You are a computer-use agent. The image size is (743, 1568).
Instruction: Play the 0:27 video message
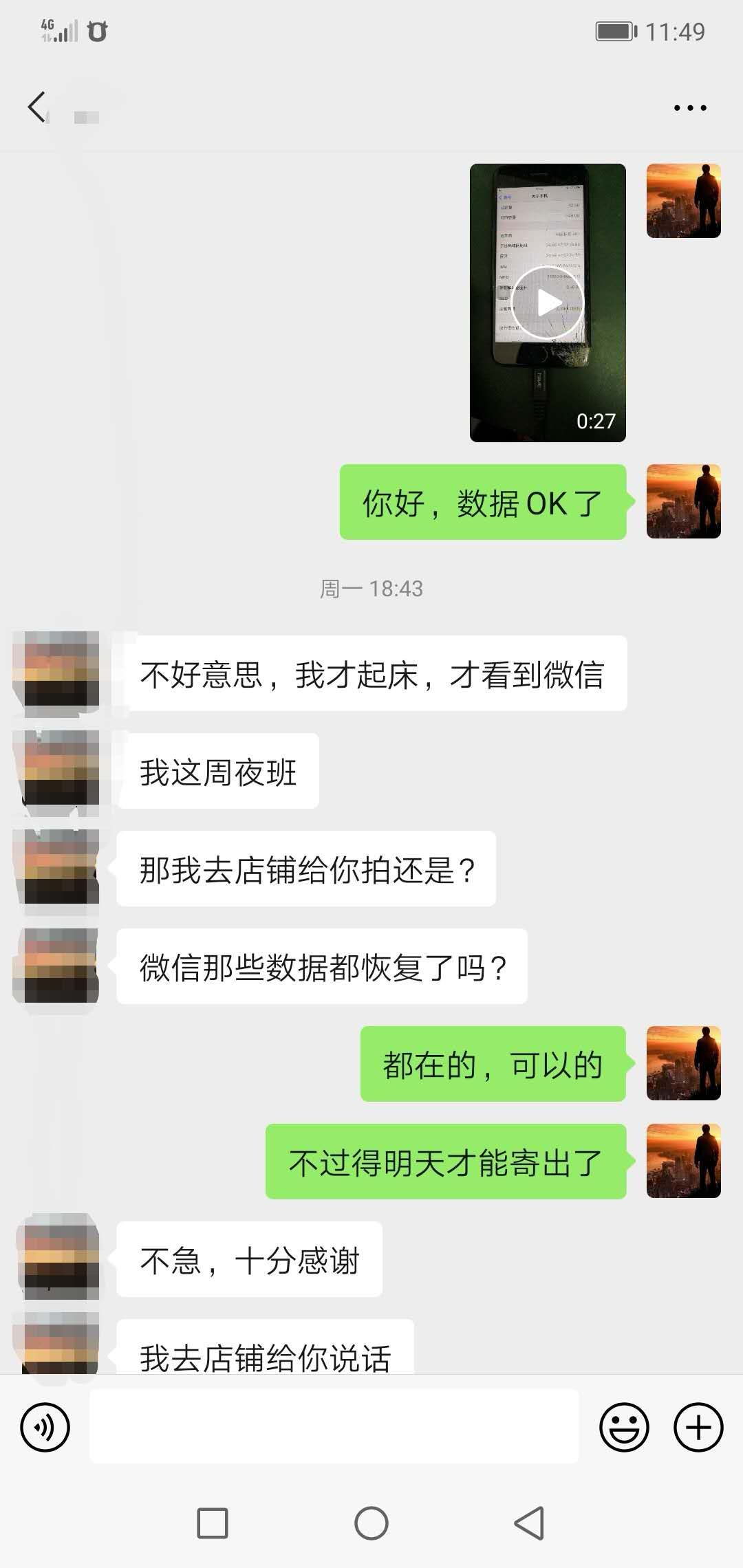tap(548, 303)
